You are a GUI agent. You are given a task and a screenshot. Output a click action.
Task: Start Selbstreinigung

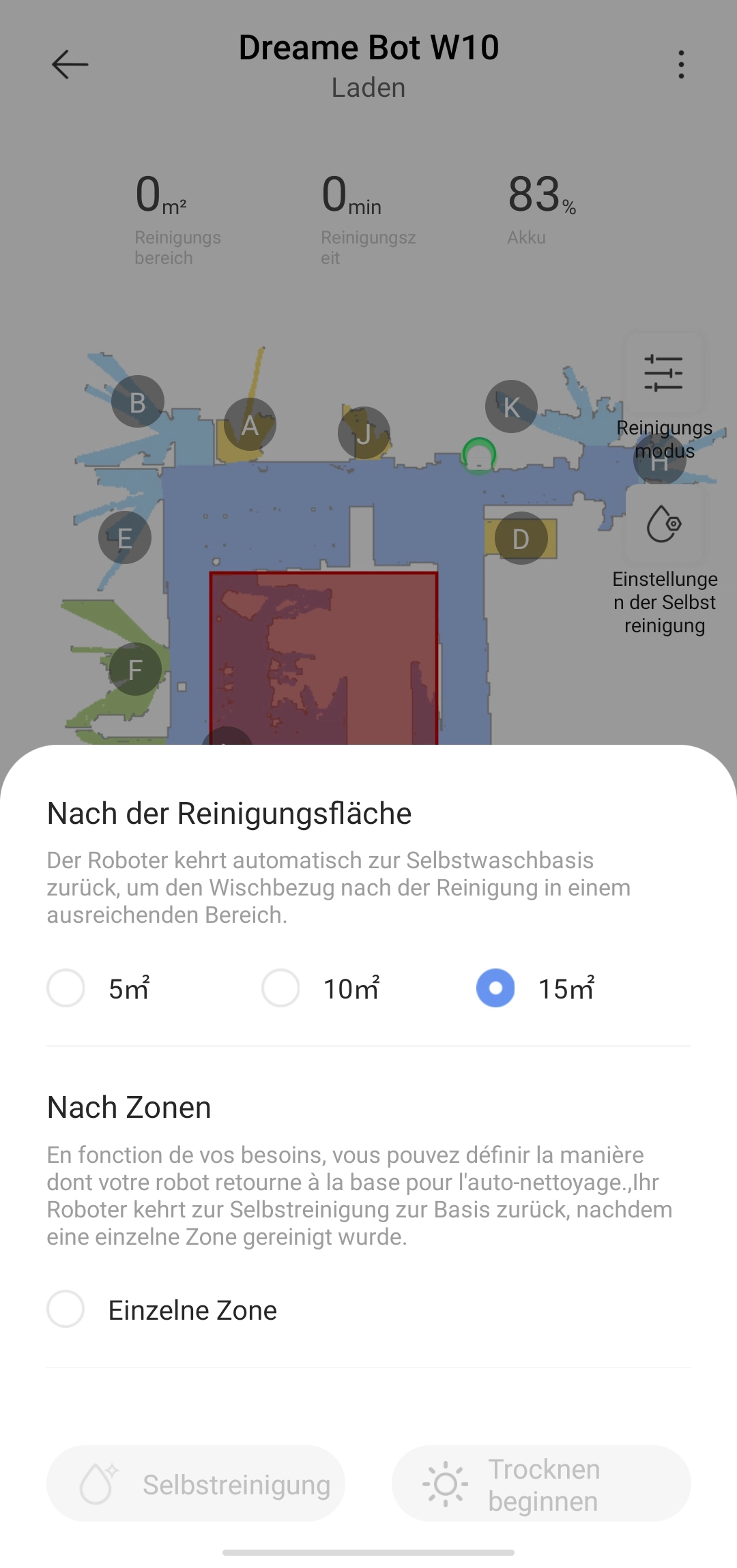(196, 1483)
